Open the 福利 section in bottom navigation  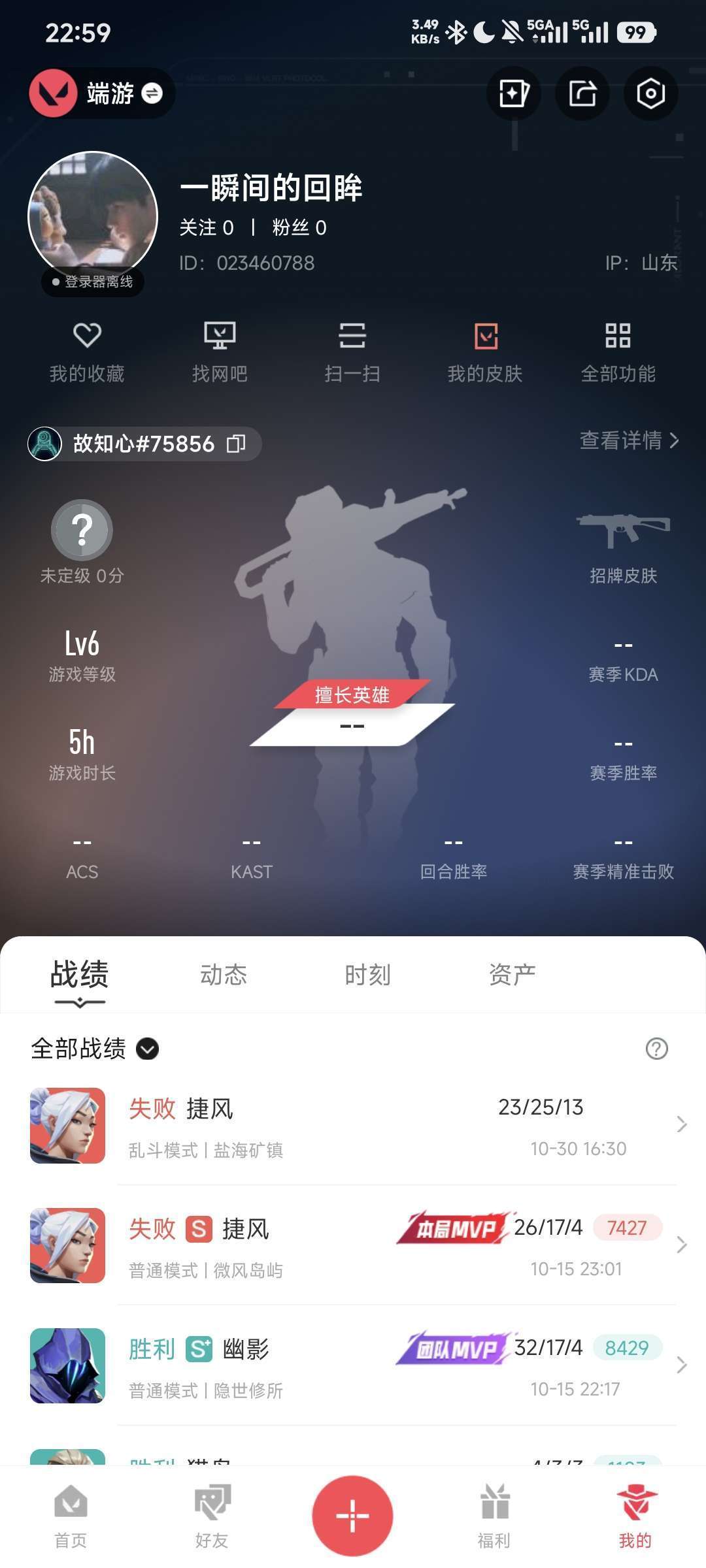click(x=495, y=1514)
